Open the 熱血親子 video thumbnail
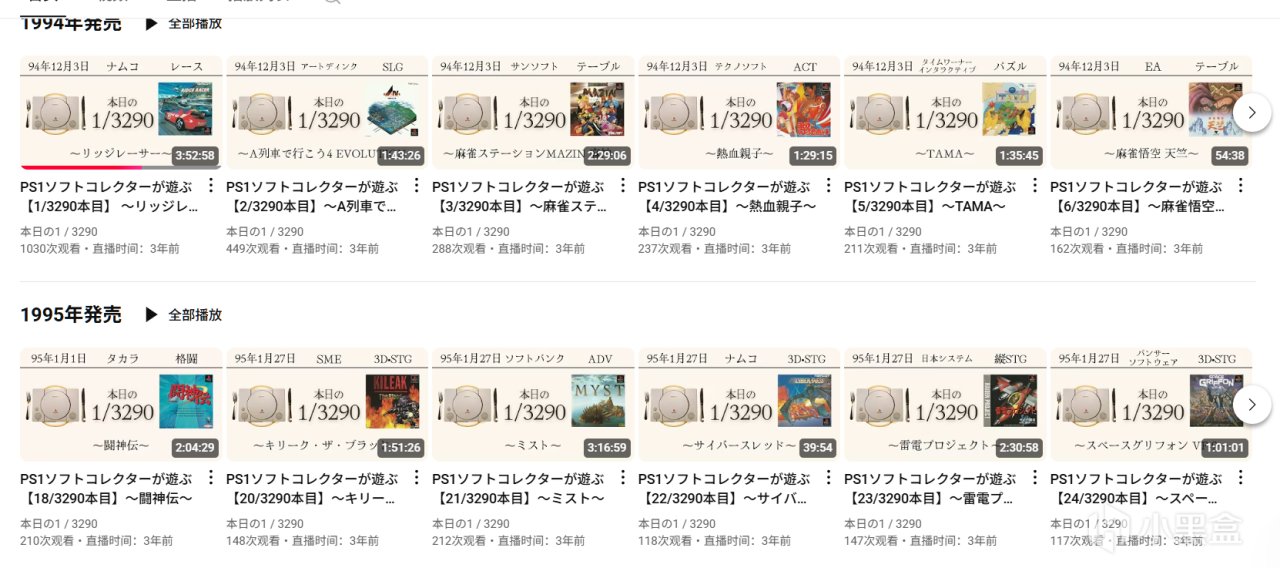 click(736, 112)
